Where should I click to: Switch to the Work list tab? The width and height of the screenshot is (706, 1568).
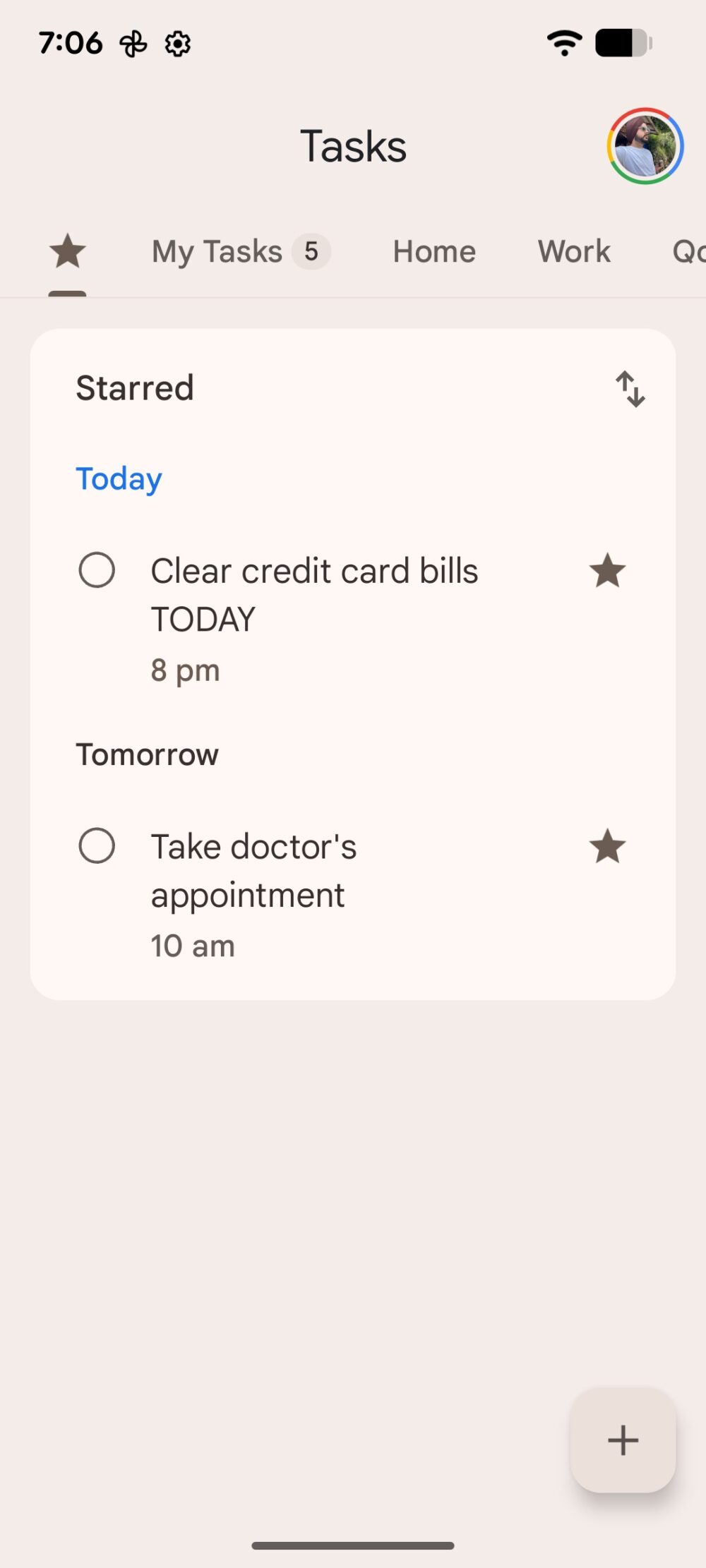pyautogui.click(x=573, y=251)
